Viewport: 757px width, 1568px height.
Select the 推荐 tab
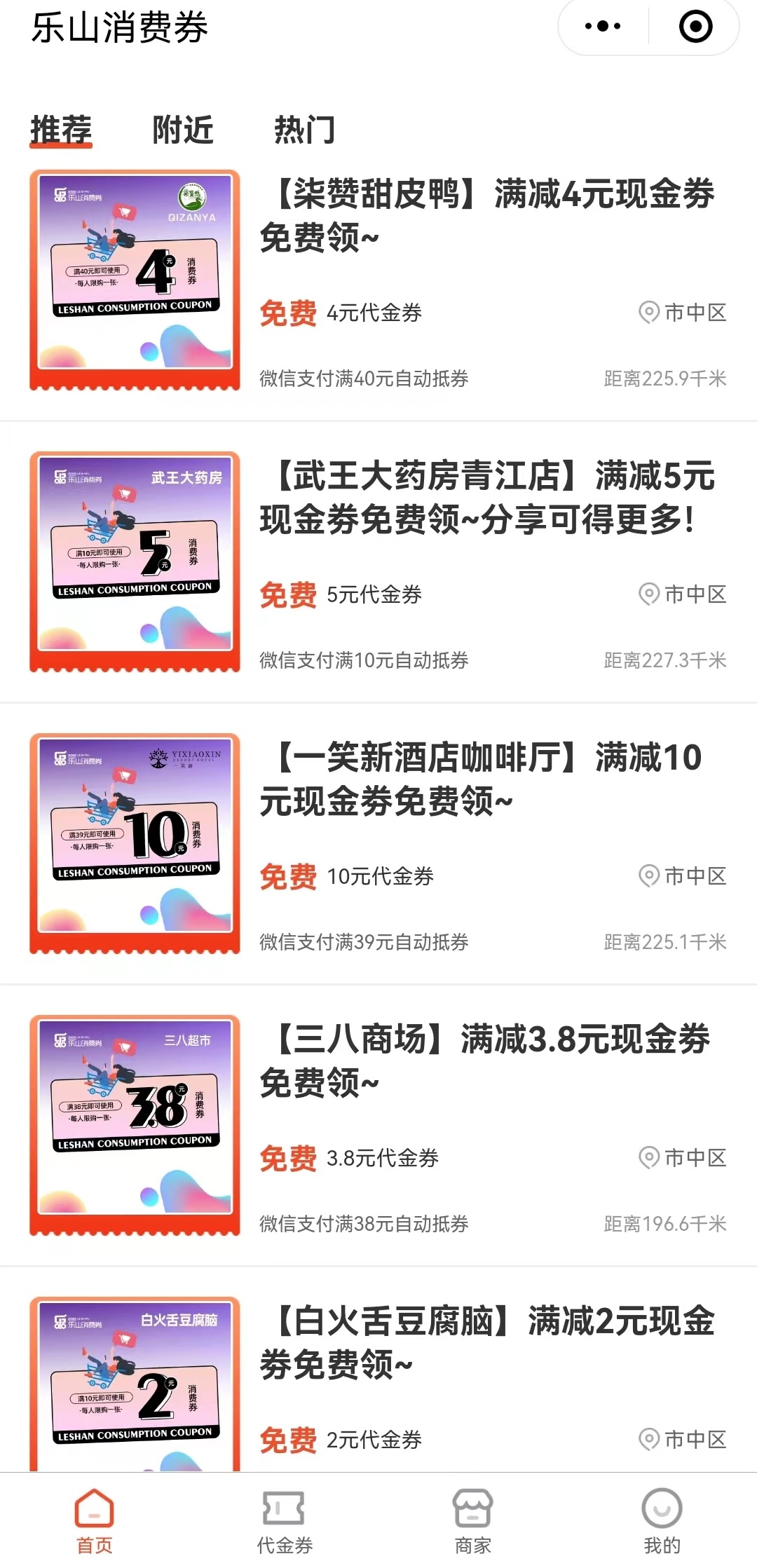pyautogui.click(x=61, y=130)
